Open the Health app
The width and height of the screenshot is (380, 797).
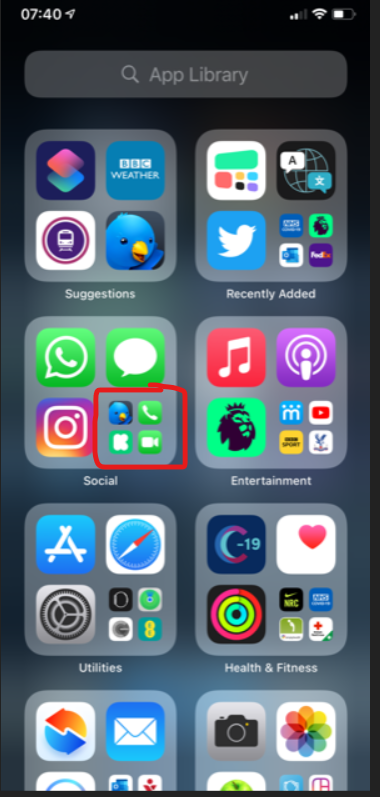coord(306,544)
